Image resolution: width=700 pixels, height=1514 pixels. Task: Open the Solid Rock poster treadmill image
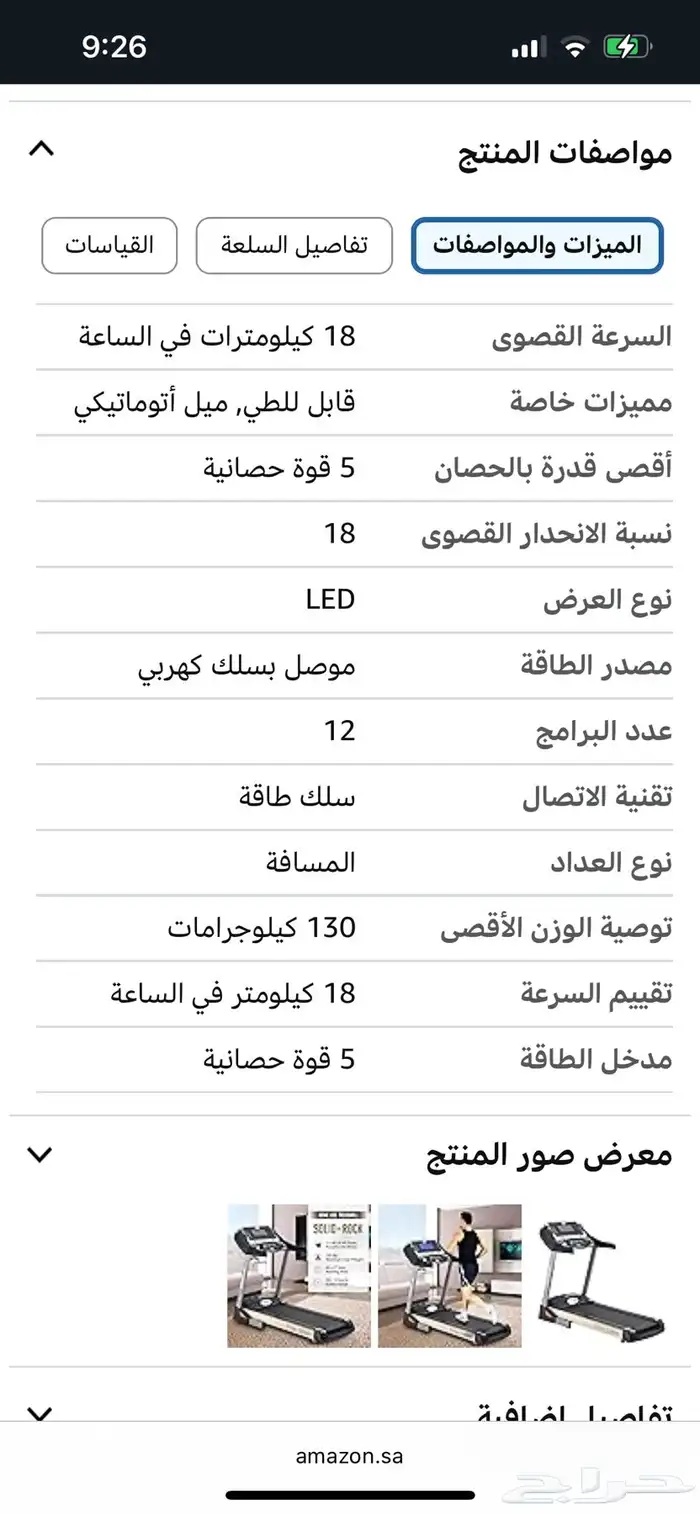299,1276
